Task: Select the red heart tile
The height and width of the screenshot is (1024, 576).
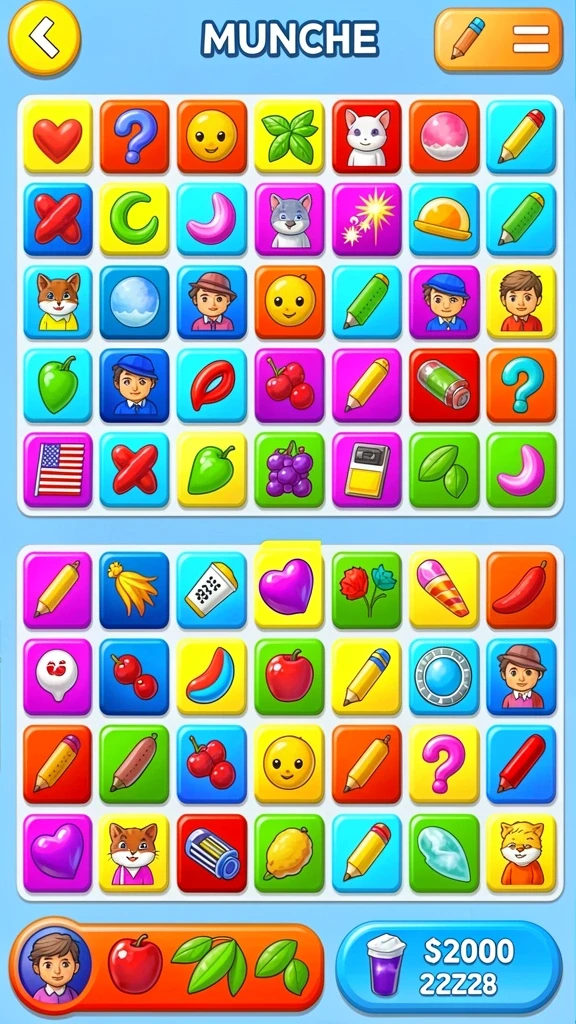Action: [x=58, y=136]
